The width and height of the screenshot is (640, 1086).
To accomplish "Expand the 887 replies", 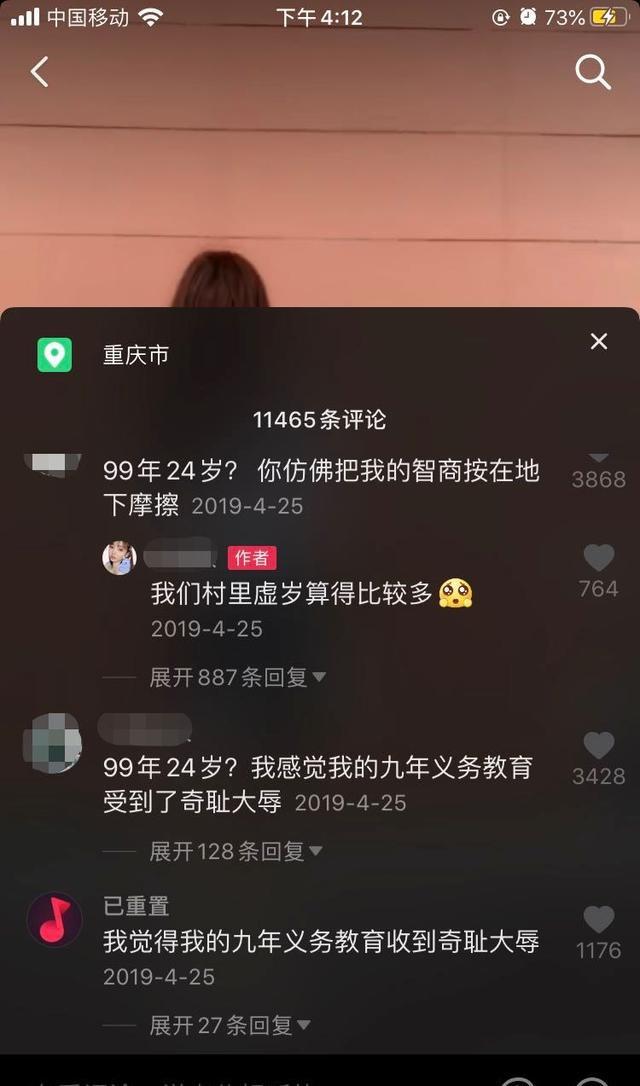I will coord(237,677).
